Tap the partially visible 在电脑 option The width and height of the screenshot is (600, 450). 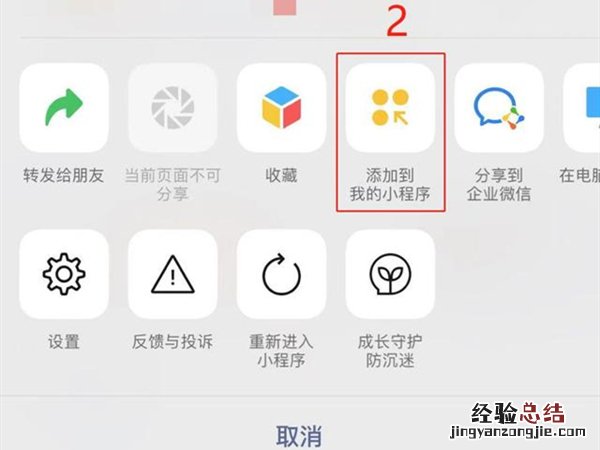pos(583,108)
